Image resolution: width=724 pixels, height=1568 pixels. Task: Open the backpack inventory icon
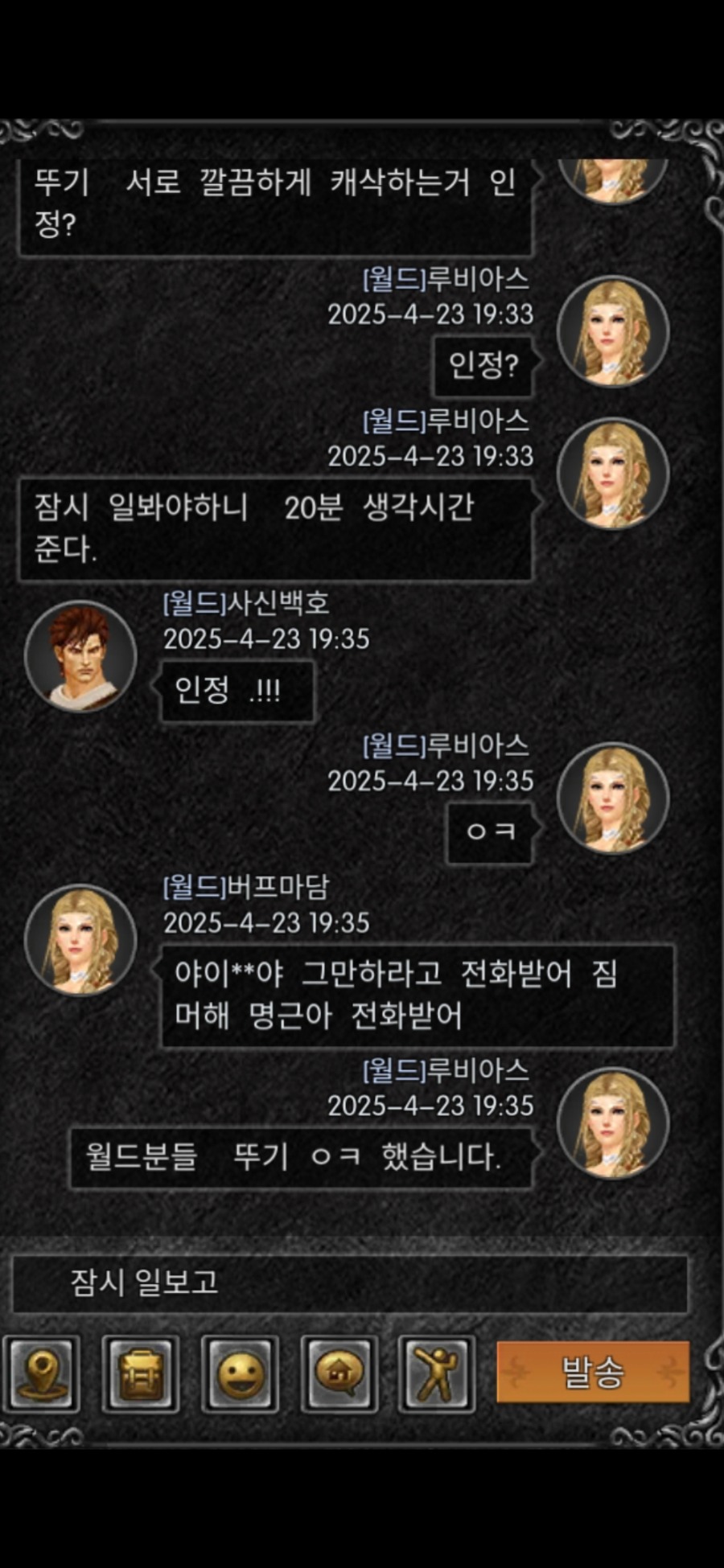(141, 1374)
